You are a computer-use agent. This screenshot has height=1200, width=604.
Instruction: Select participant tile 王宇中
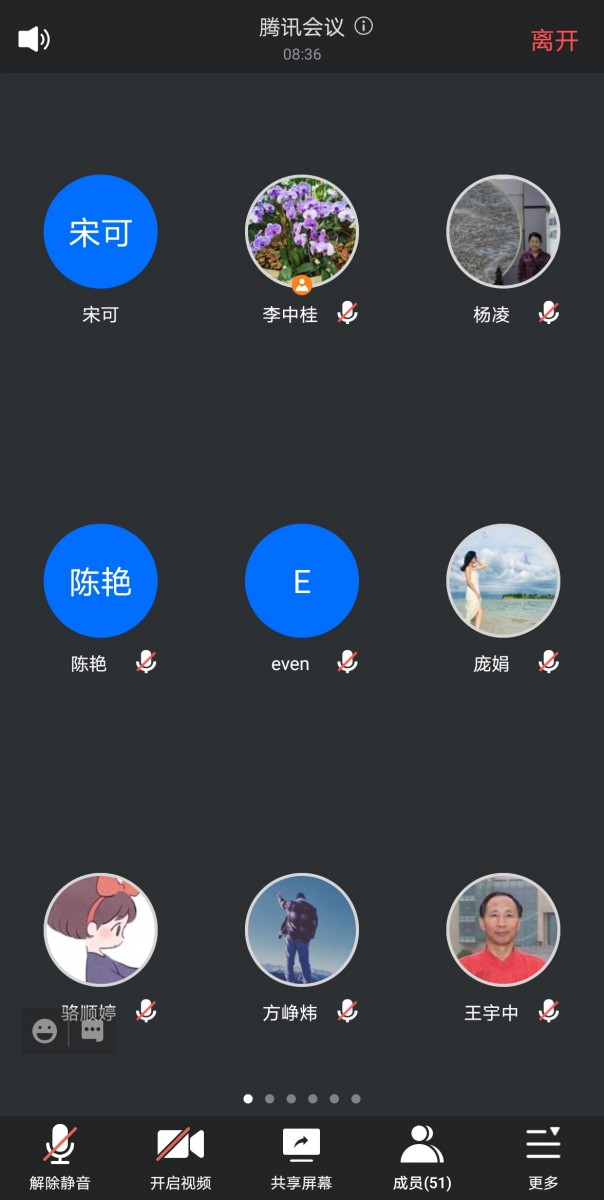click(503, 930)
